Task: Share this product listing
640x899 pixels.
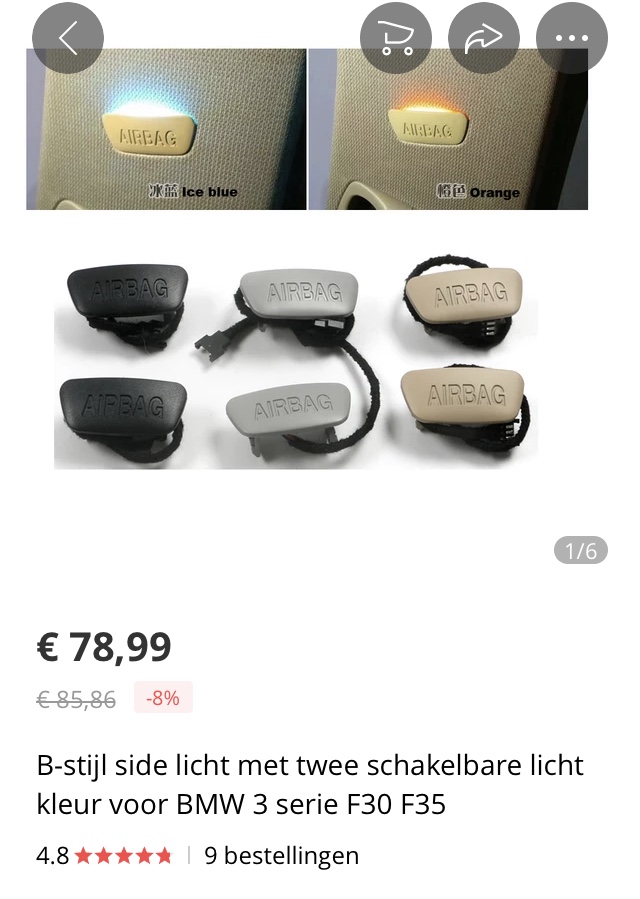Action: click(x=484, y=38)
